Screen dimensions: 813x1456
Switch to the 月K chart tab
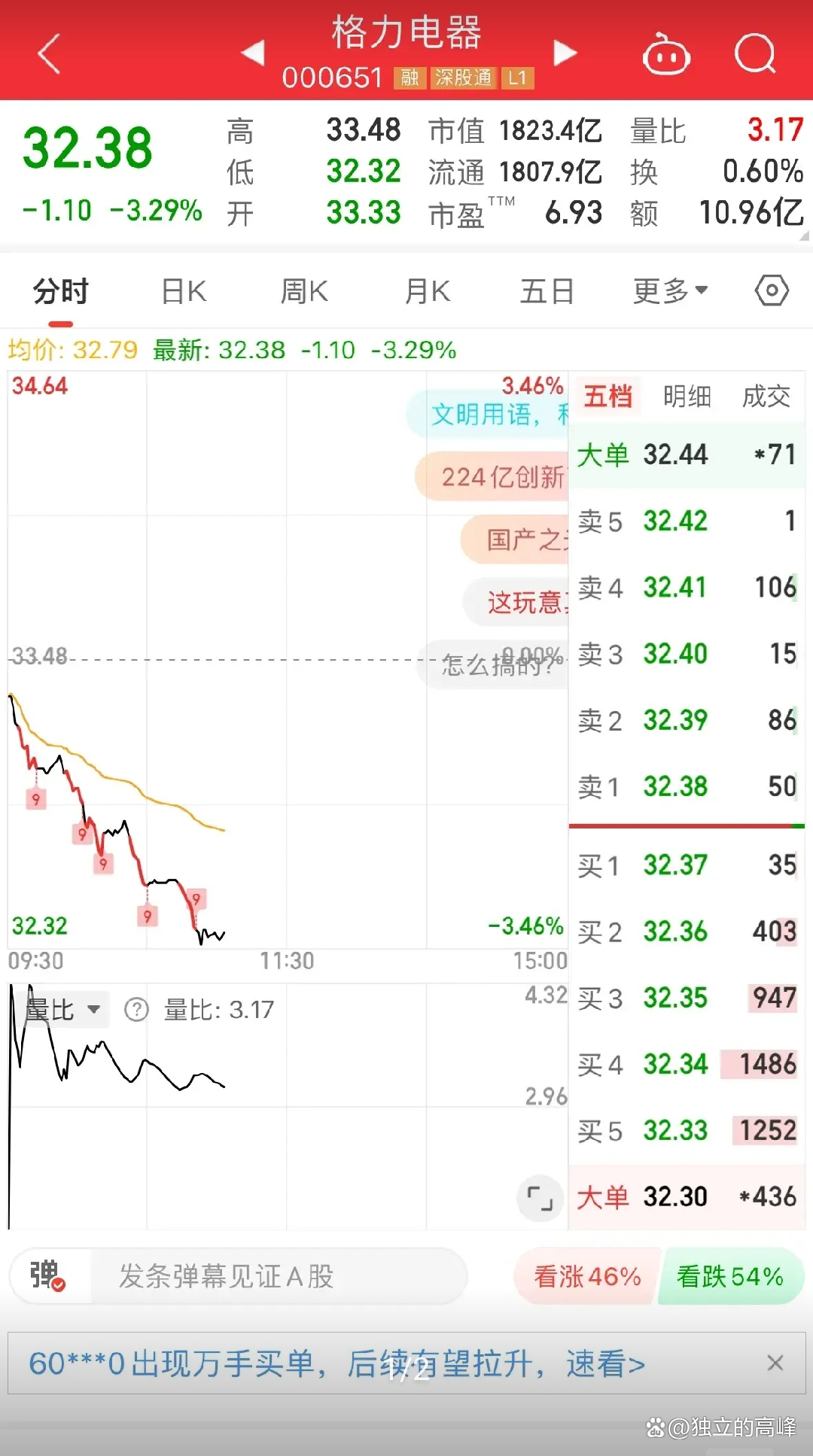[427, 291]
